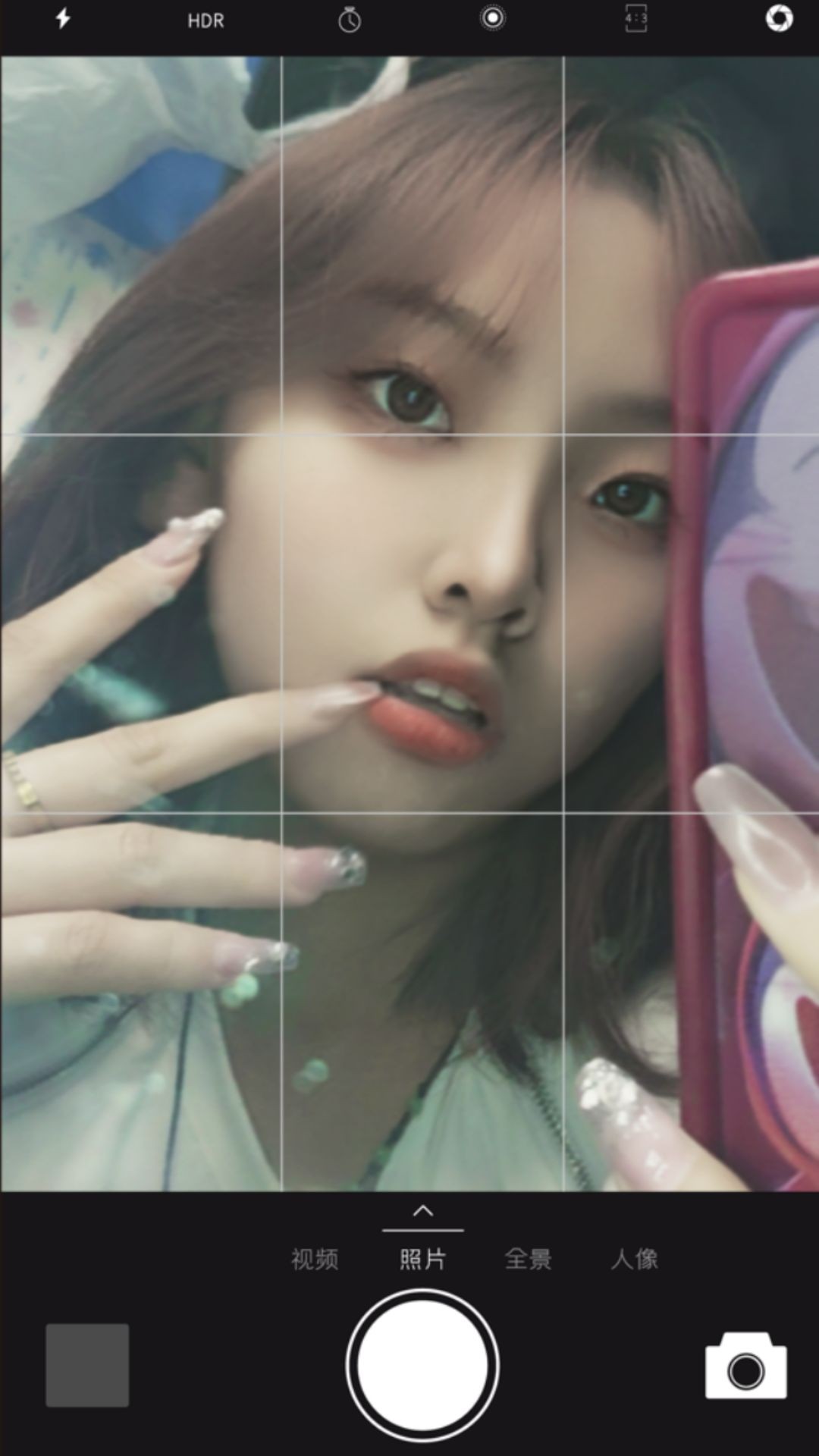This screenshot has height=1456, width=819.
Task: Toggle HDR mode
Action: coord(206,20)
